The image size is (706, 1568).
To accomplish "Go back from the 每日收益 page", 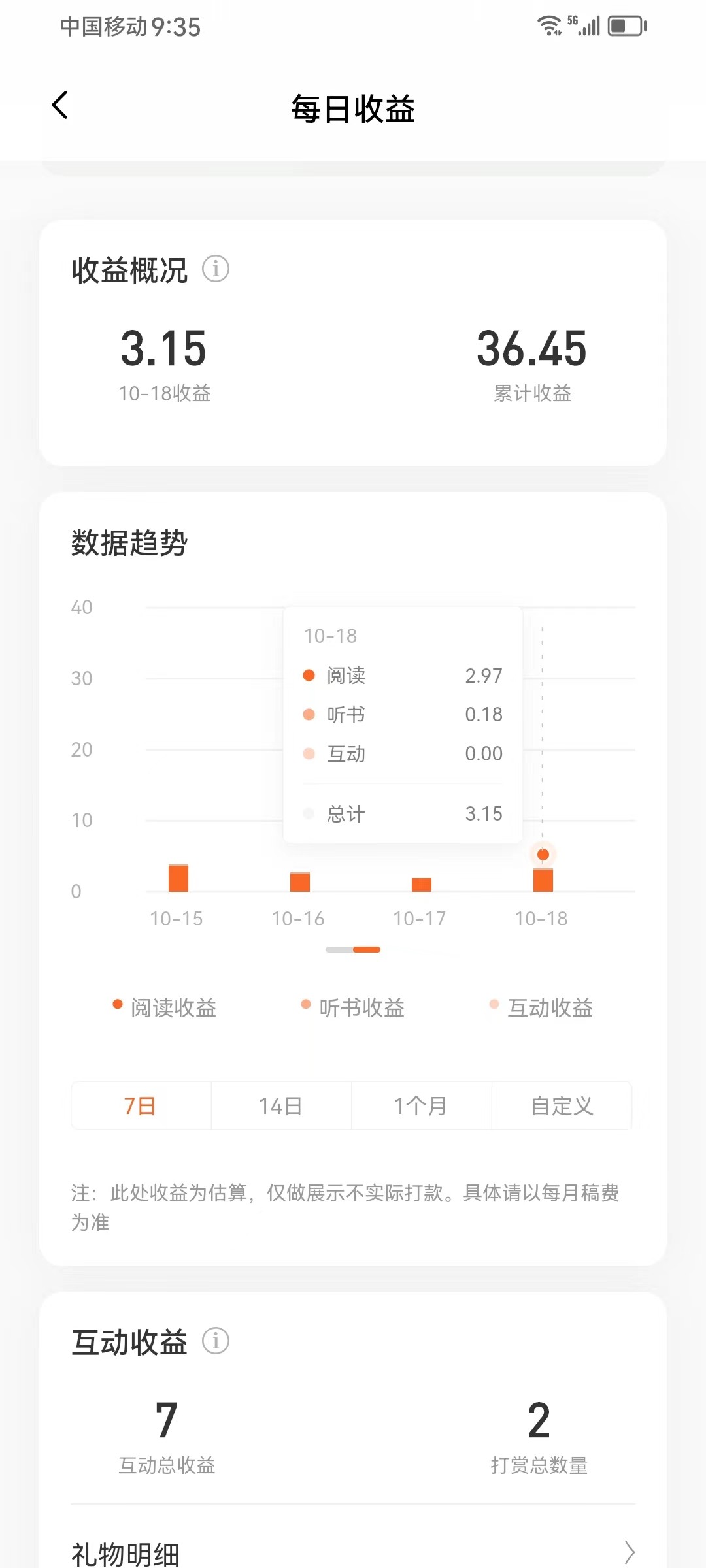I will [60, 106].
